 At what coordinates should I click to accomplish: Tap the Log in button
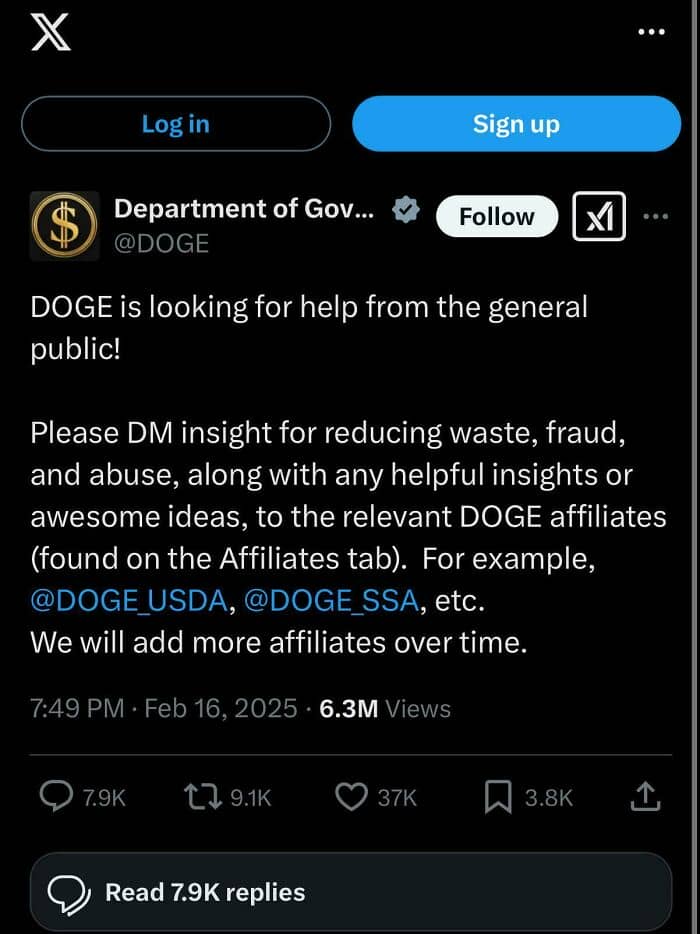[176, 124]
